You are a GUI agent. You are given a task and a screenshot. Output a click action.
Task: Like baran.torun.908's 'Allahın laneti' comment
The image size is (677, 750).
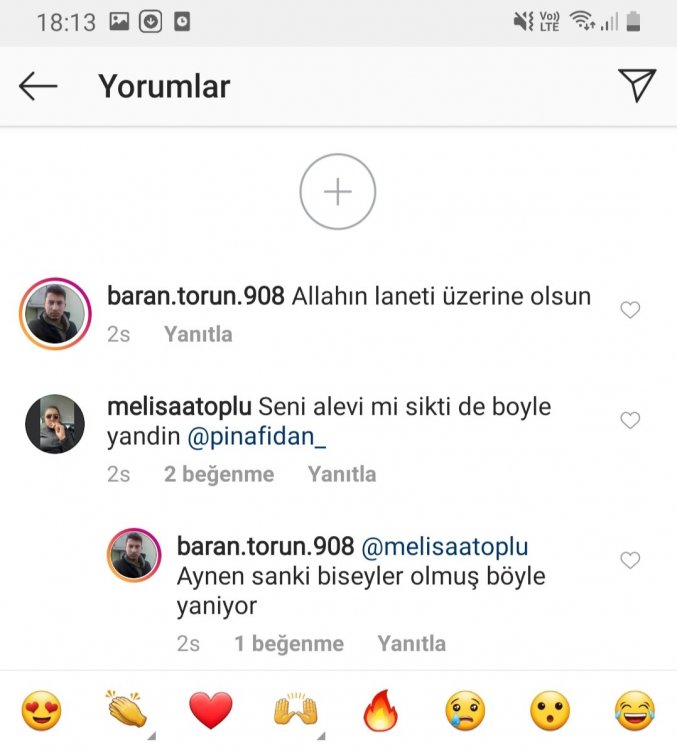(x=630, y=310)
